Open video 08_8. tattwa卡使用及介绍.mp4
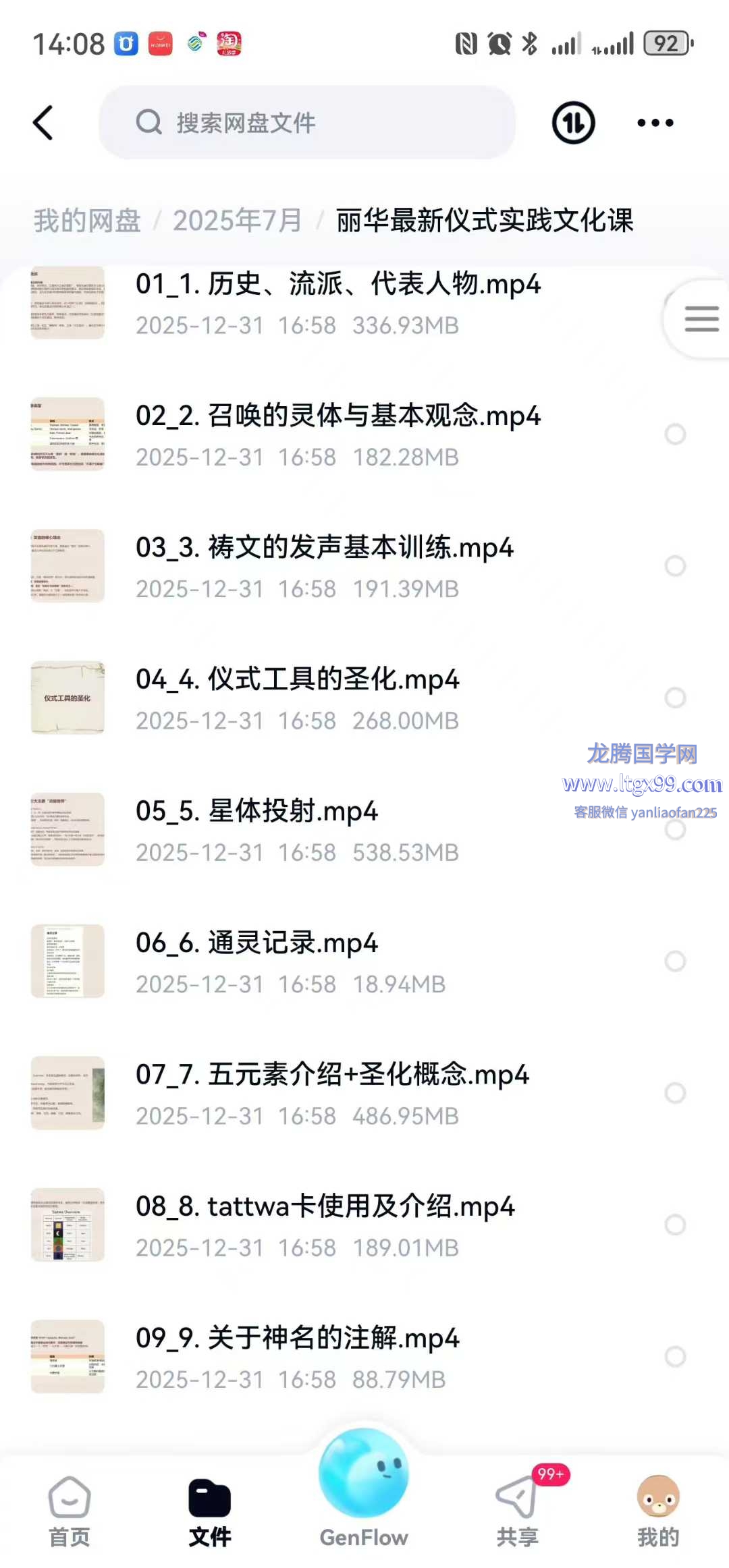Image resolution: width=729 pixels, height=1568 pixels. [x=325, y=1224]
